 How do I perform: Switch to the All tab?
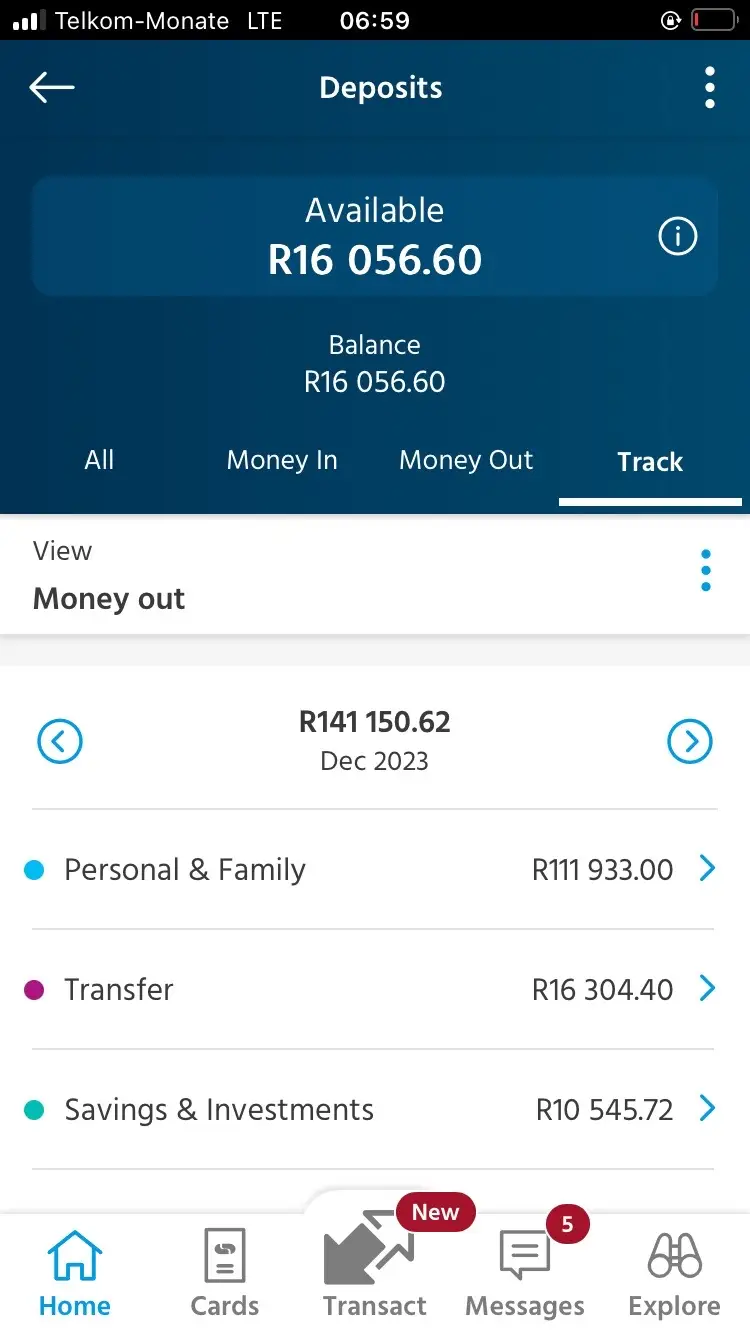click(x=99, y=460)
